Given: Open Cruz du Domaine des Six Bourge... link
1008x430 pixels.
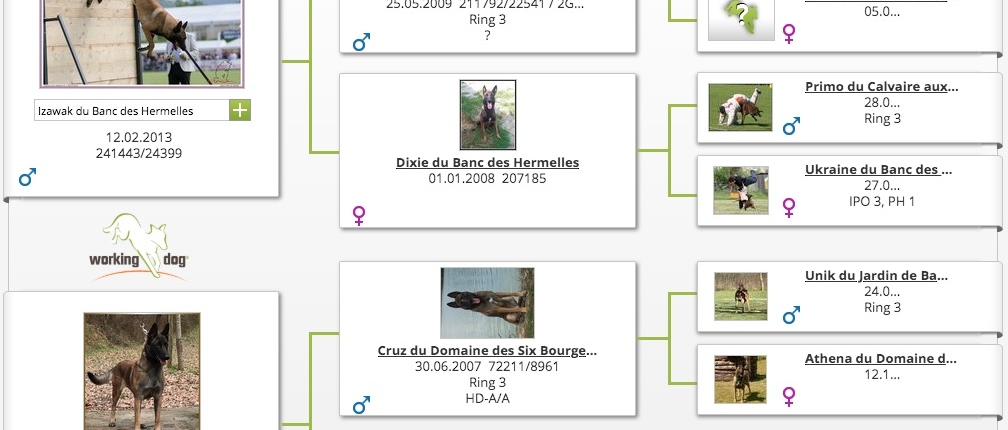Looking at the screenshot, I should [488, 351].
